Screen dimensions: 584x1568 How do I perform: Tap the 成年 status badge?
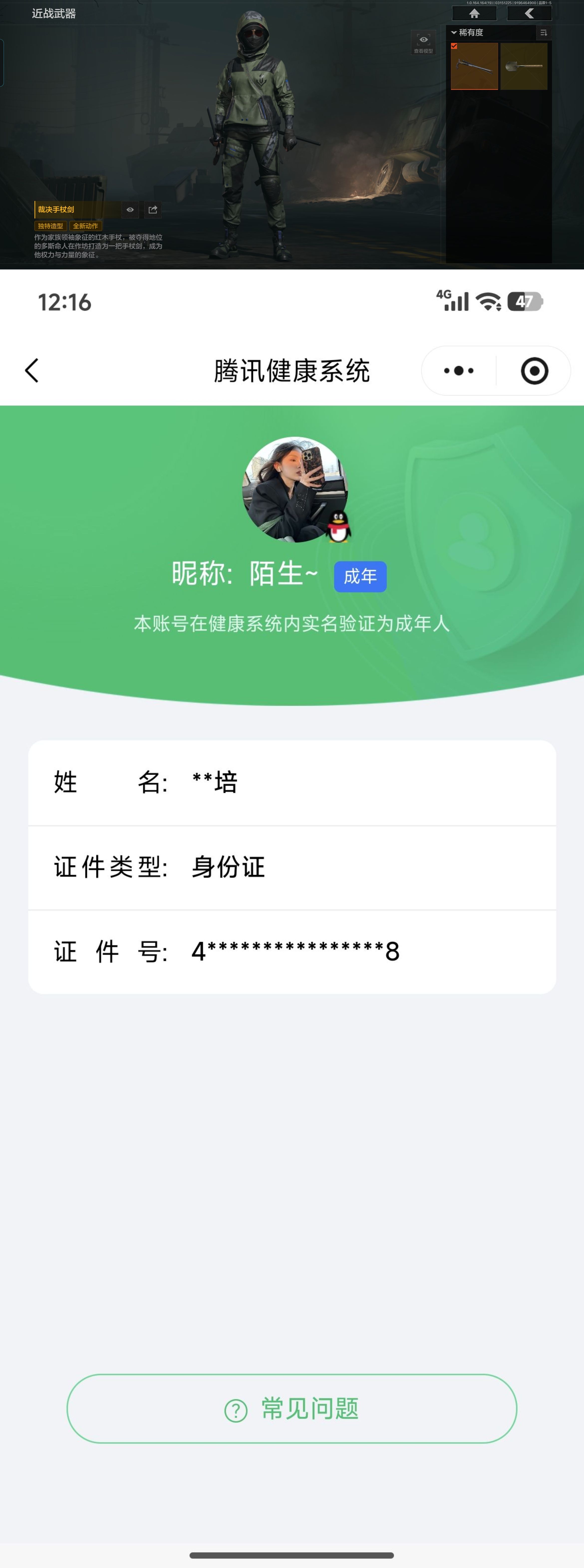click(x=360, y=576)
